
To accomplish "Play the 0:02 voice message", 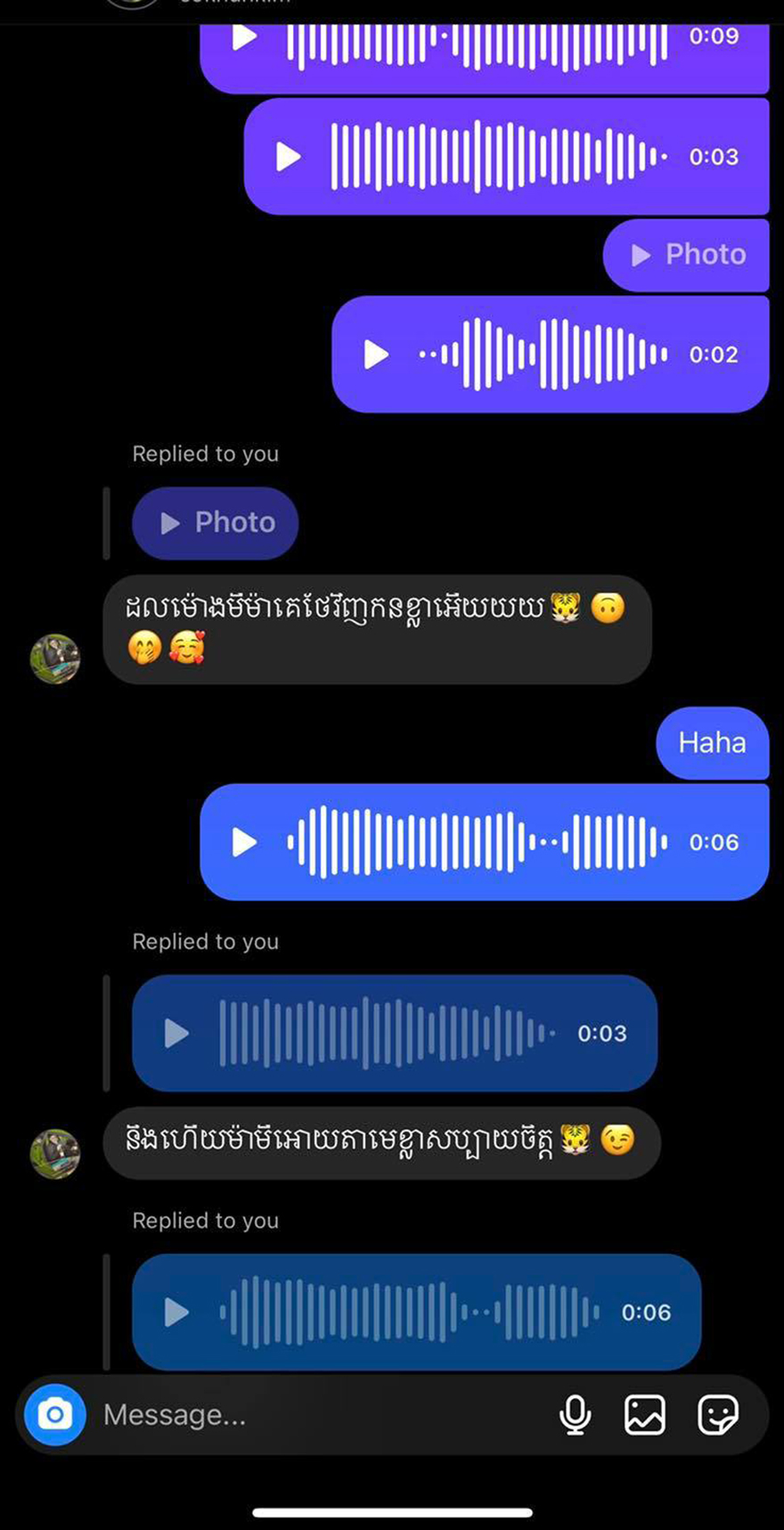I will (376, 354).
